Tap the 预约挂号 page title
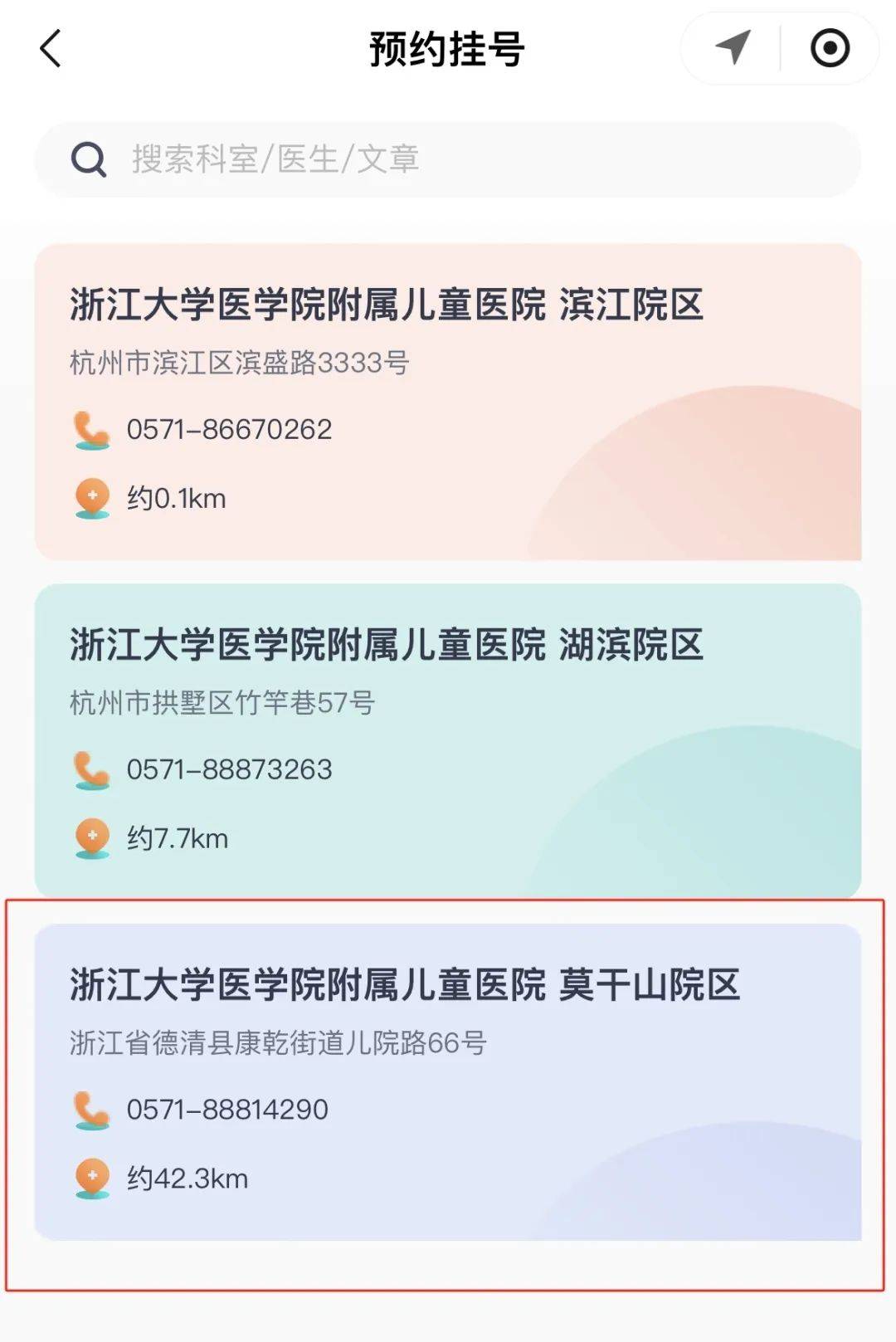This screenshot has height=1342, width=896. [x=448, y=48]
